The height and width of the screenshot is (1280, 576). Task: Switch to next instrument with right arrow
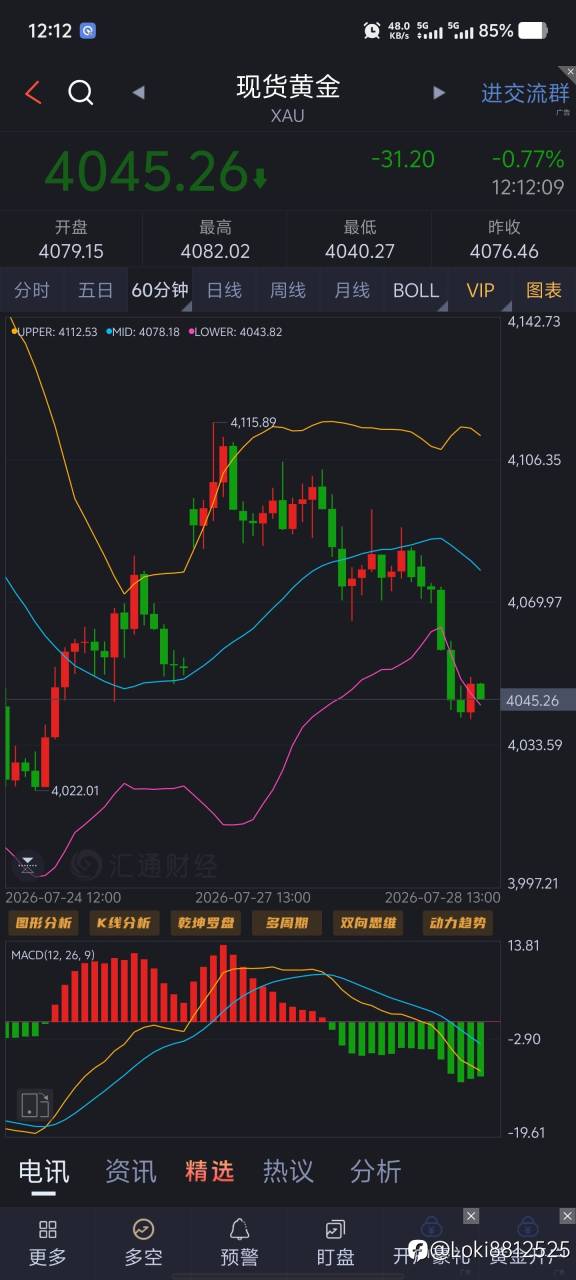(438, 93)
